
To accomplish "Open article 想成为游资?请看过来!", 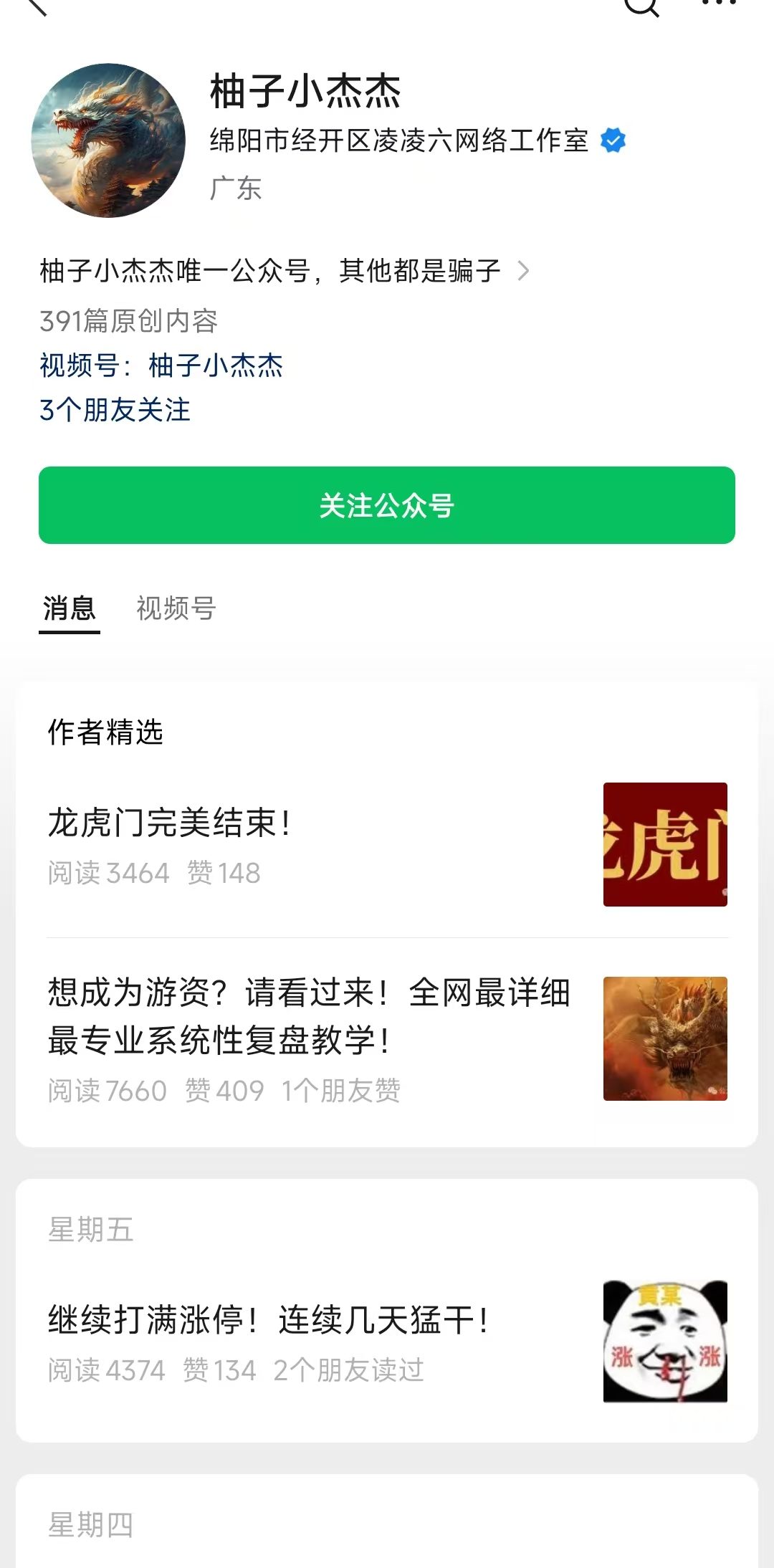I will (x=308, y=1016).
